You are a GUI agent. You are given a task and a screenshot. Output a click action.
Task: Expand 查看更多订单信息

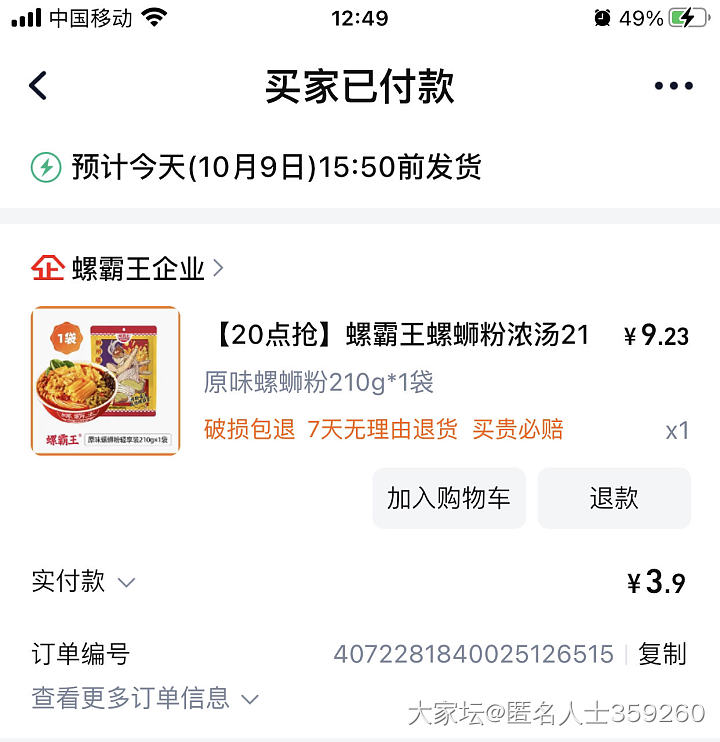145,698
